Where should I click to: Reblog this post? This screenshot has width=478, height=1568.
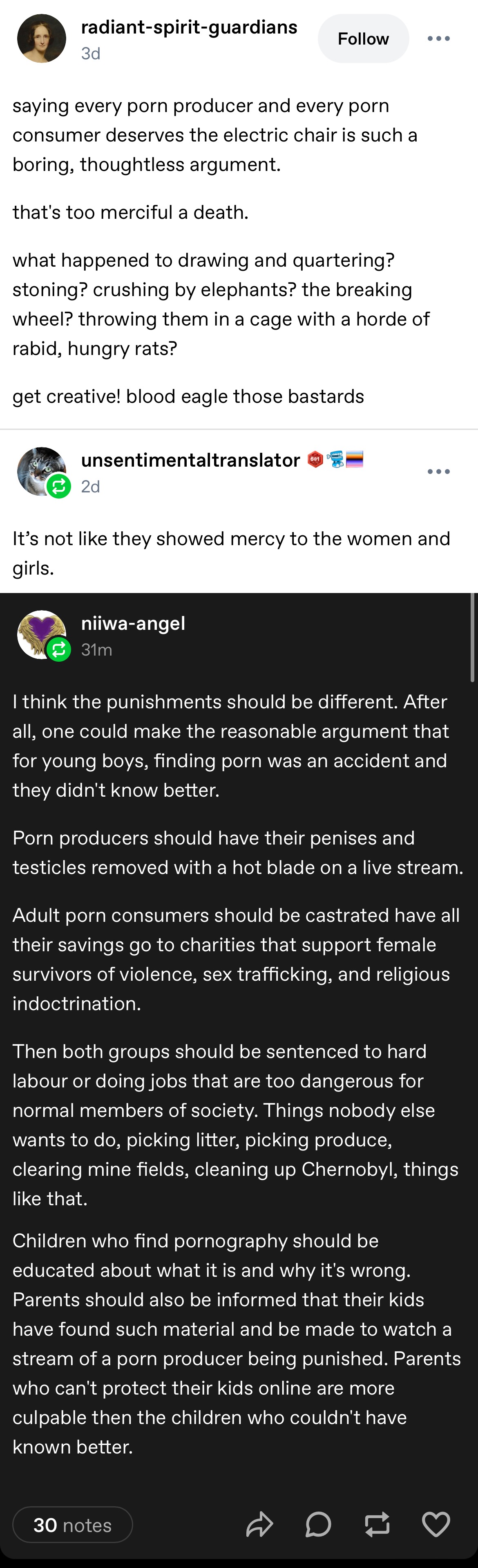click(377, 1525)
